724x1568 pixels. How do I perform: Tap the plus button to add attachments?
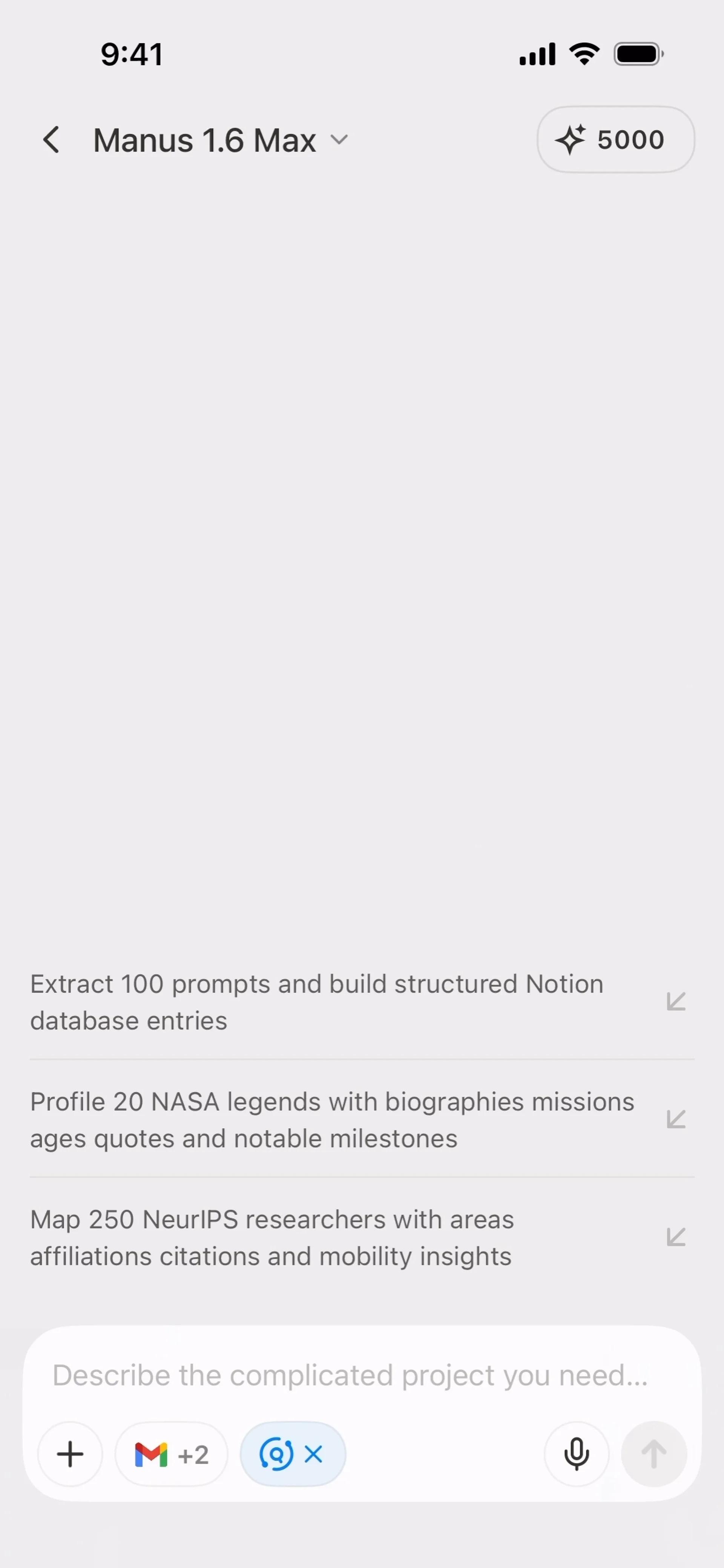(70, 1454)
